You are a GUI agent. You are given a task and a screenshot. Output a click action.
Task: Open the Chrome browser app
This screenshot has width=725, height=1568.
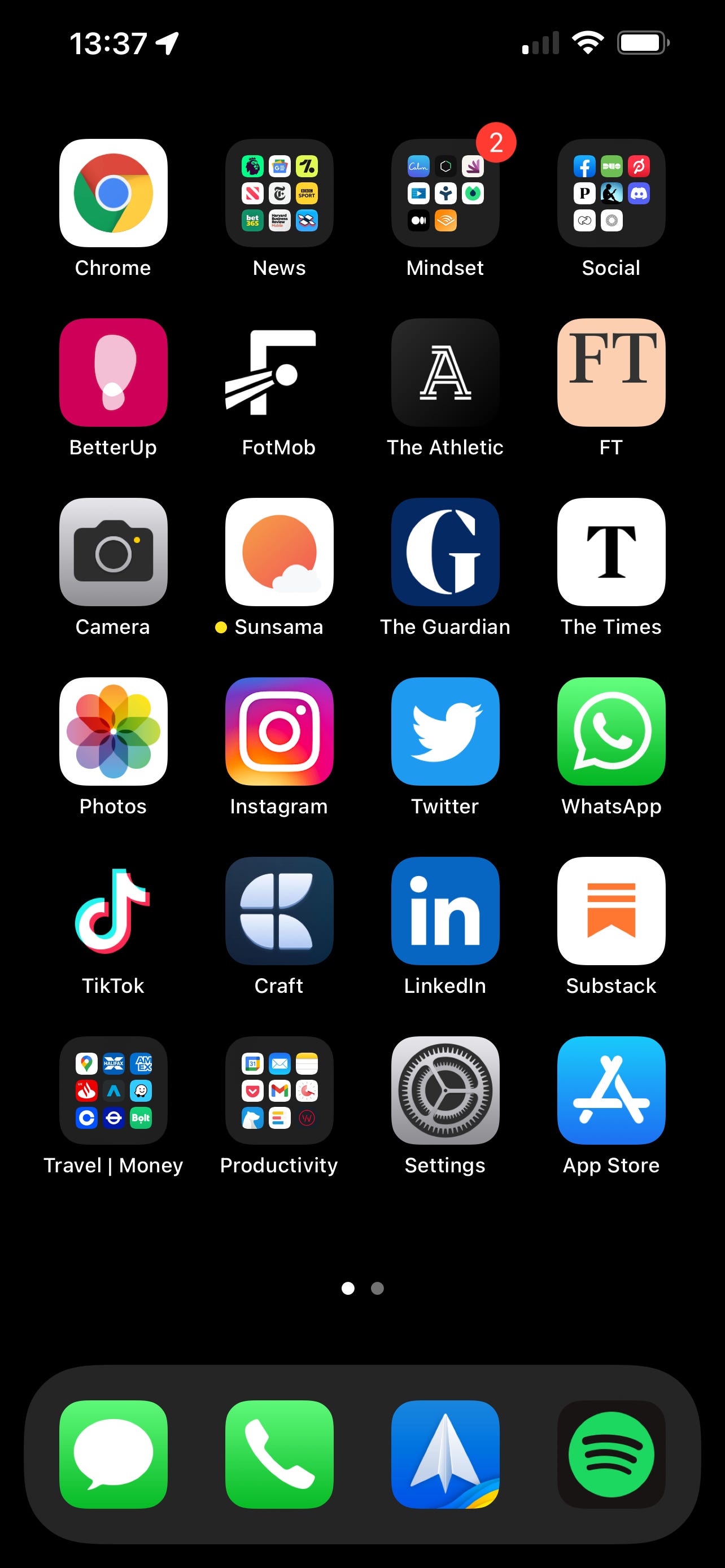pos(113,193)
